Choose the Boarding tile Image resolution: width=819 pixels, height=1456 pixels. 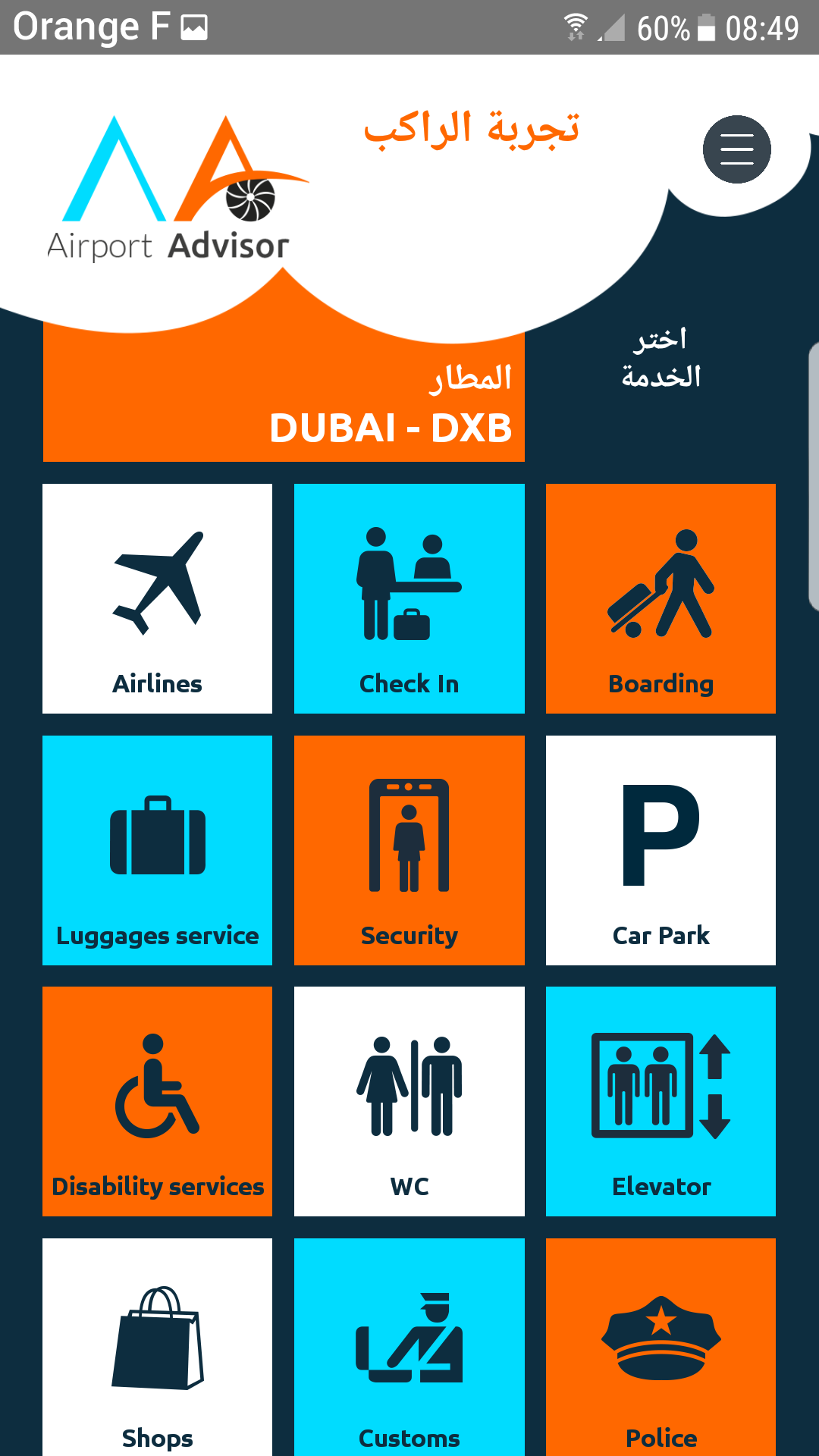(661, 598)
